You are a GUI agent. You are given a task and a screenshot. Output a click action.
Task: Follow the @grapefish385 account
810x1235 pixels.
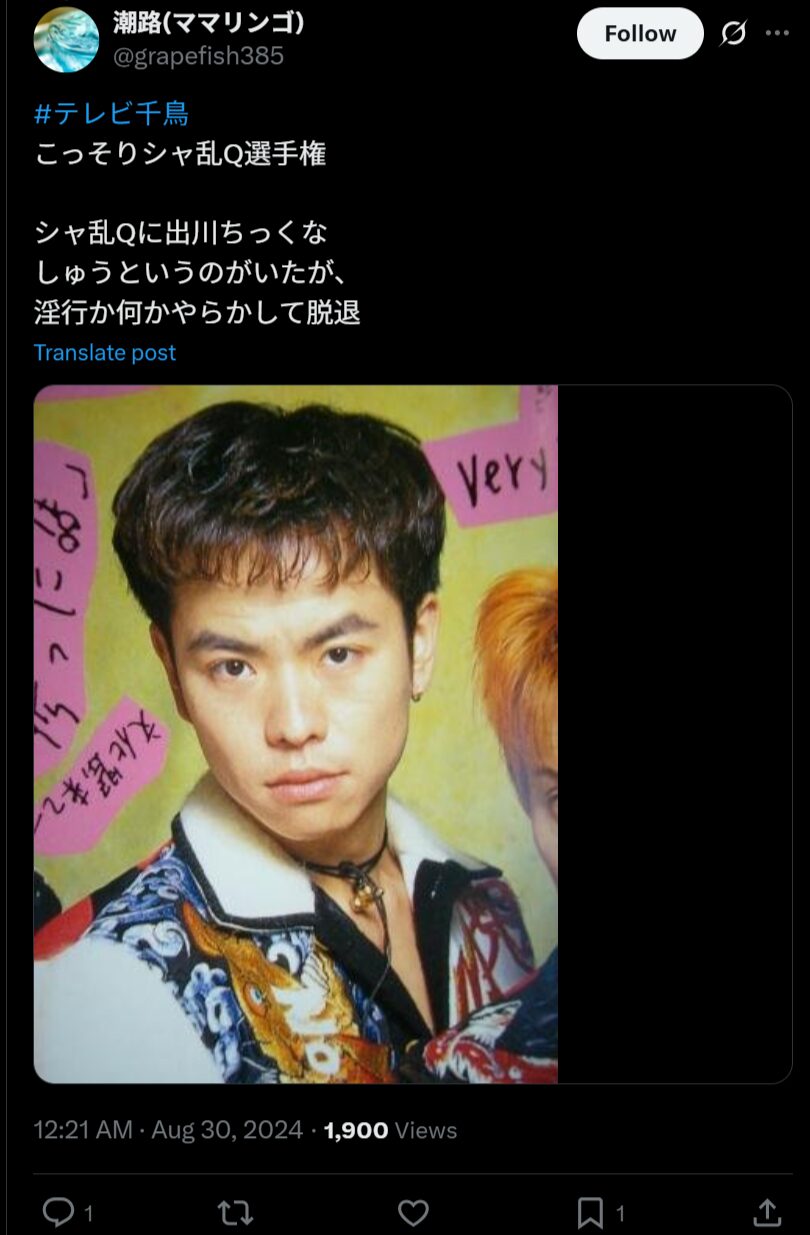click(640, 34)
